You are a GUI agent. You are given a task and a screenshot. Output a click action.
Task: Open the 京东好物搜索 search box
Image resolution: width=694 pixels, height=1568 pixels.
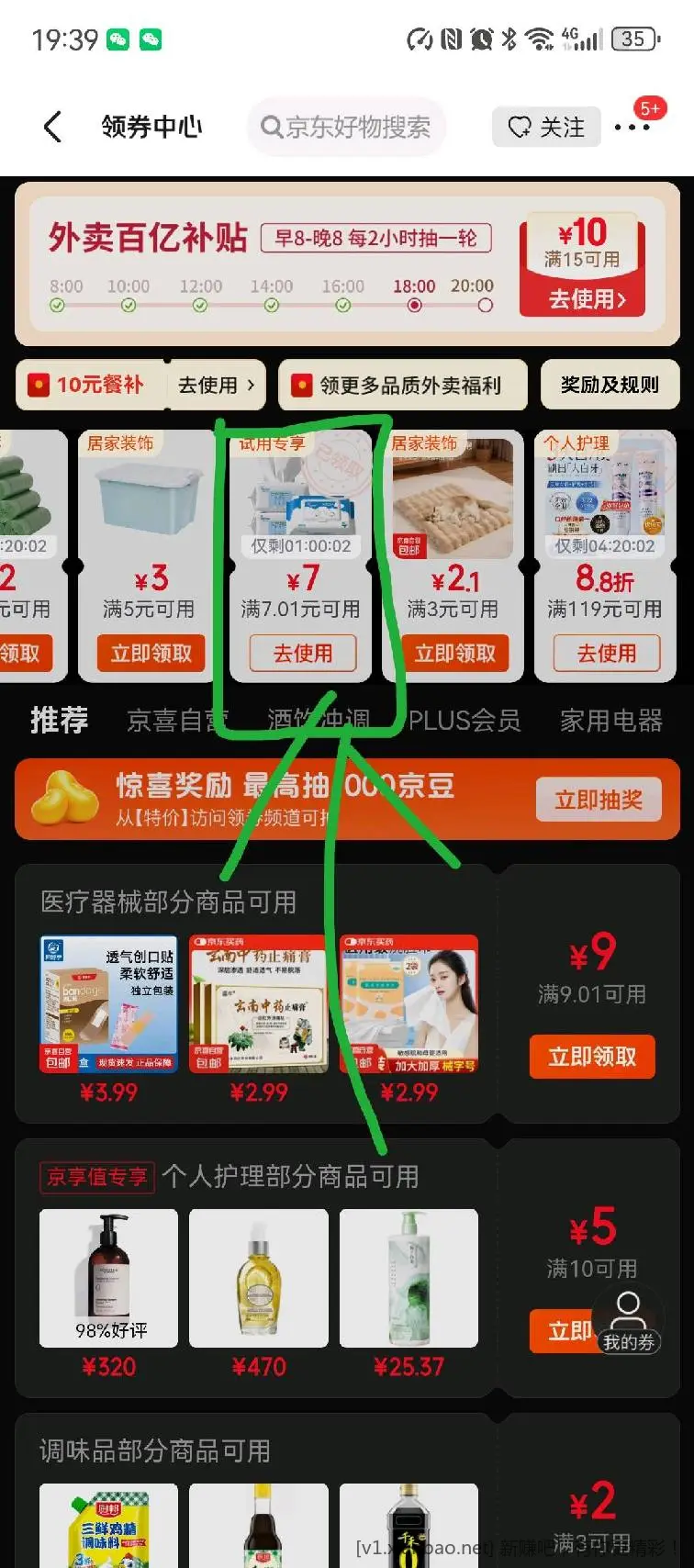click(x=347, y=127)
